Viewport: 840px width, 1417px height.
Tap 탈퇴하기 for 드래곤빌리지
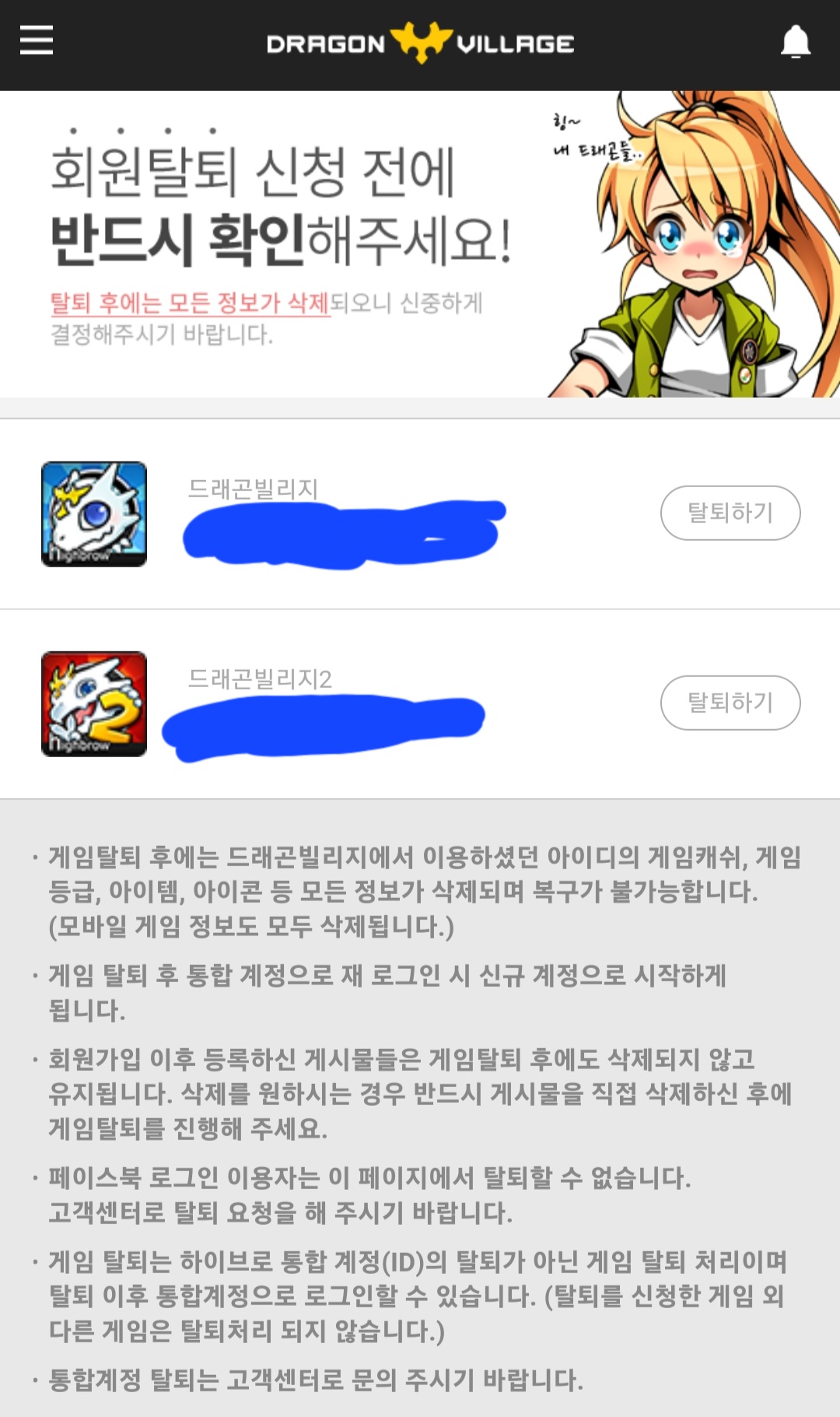[x=730, y=513]
